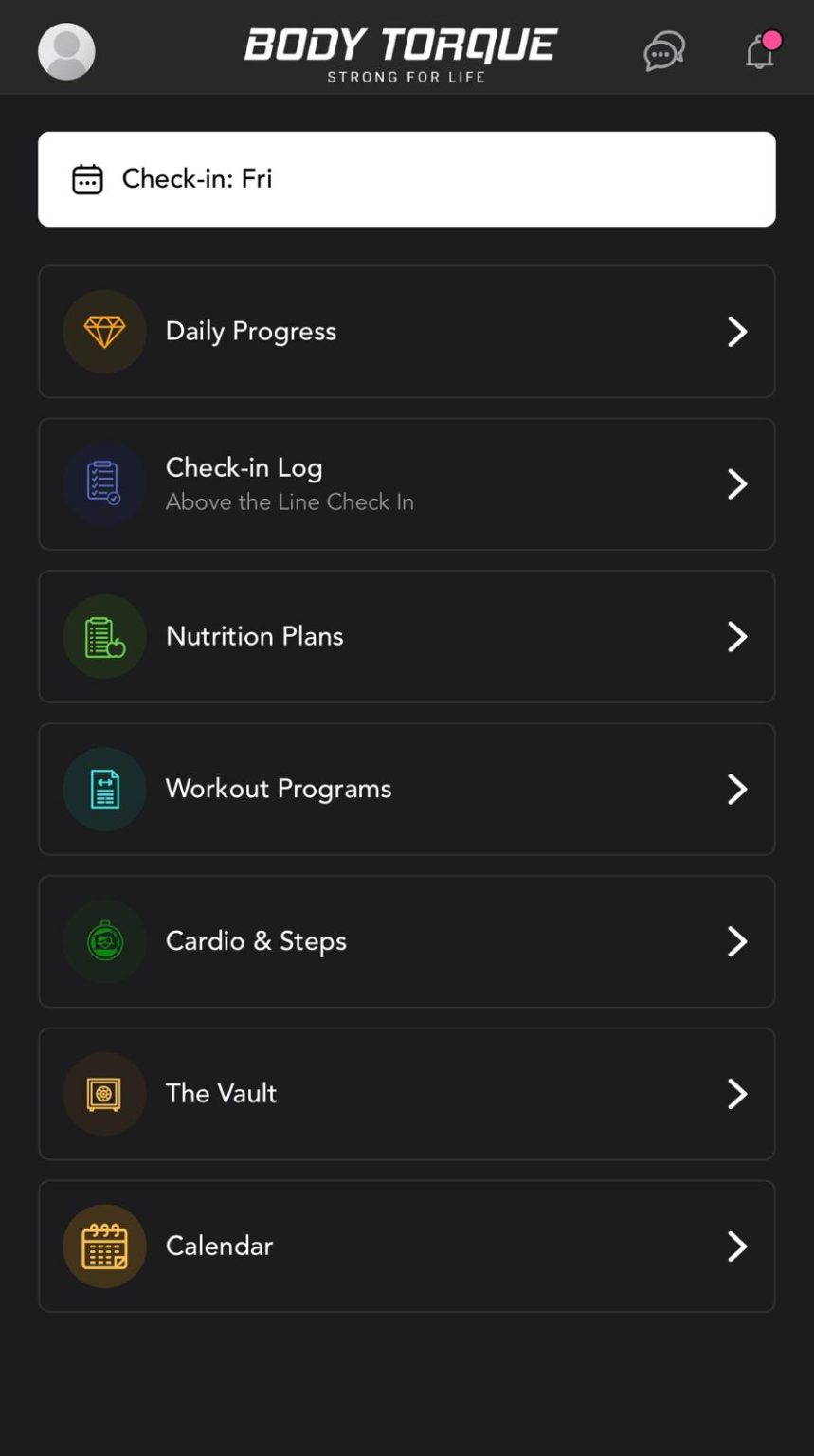This screenshot has height=1456, width=814.
Task: Open the chat messages icon
Action: [663, 51]
